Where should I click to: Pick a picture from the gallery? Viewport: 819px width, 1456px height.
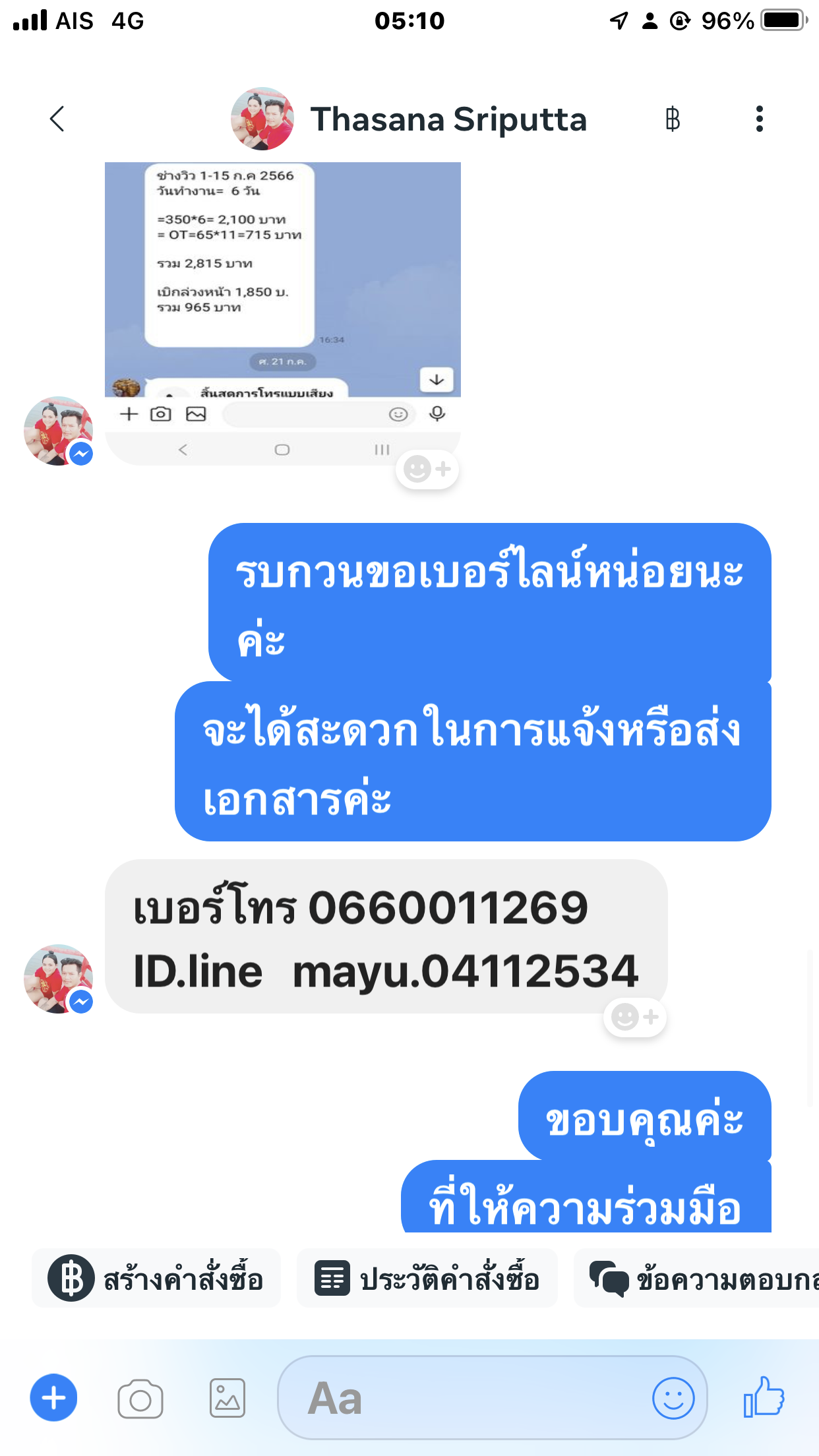pos(228,1399)
